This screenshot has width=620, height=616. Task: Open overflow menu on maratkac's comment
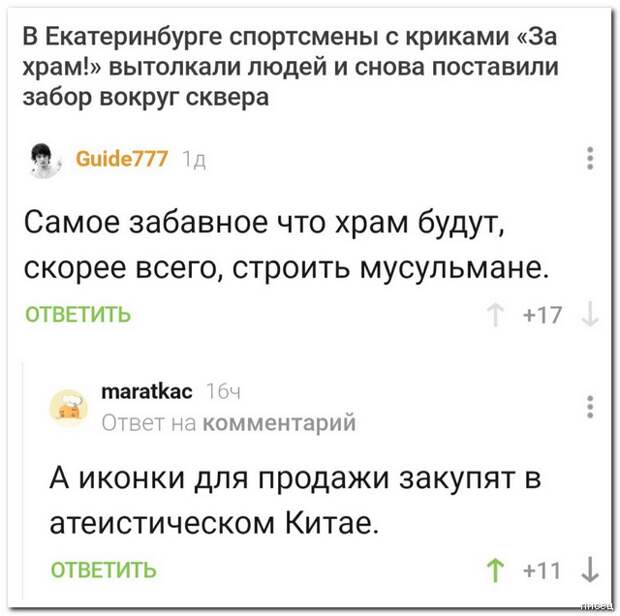point(592,410)
